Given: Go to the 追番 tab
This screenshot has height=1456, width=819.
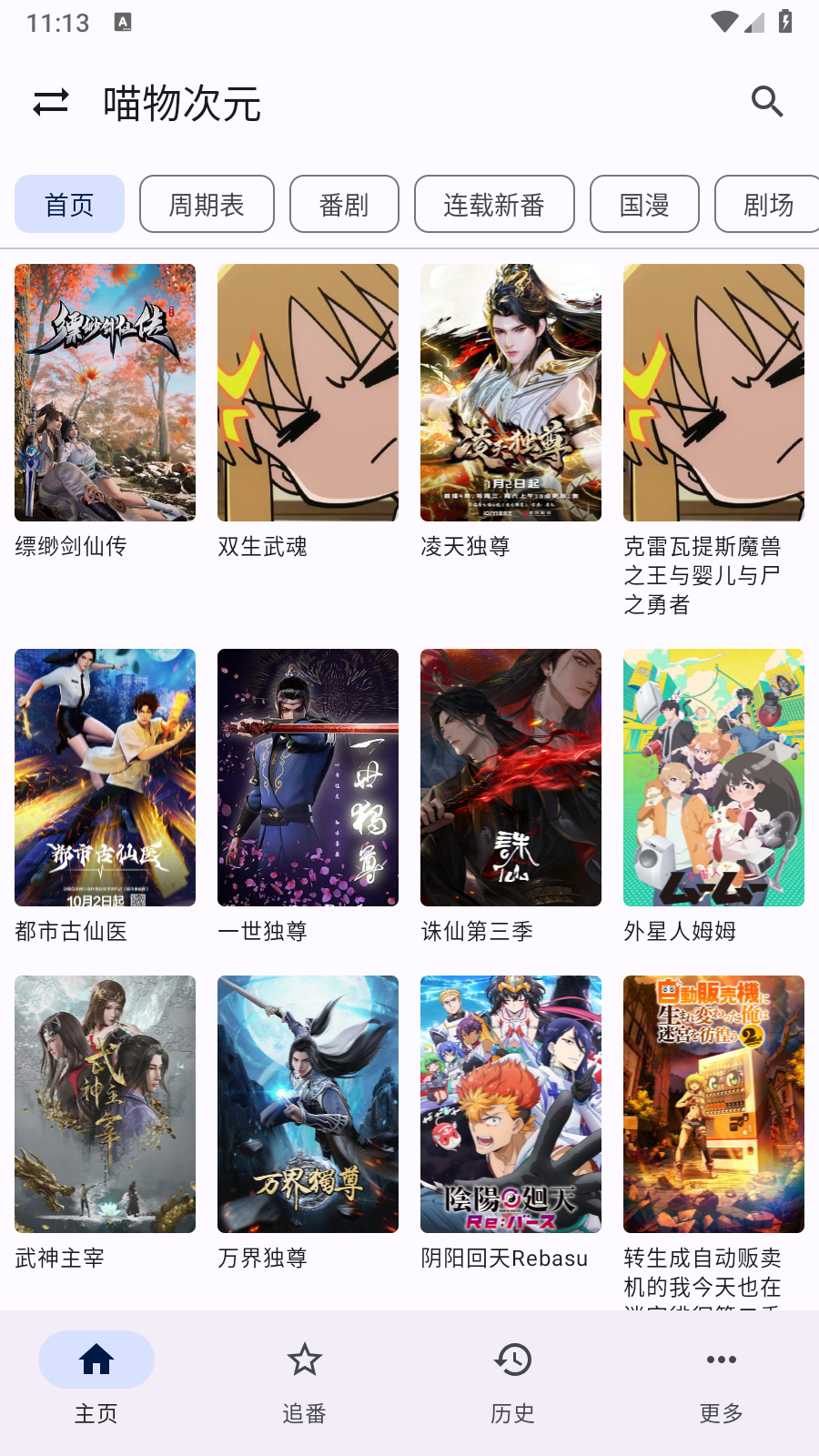Looking at the screenshot, I should (304, 1378).
